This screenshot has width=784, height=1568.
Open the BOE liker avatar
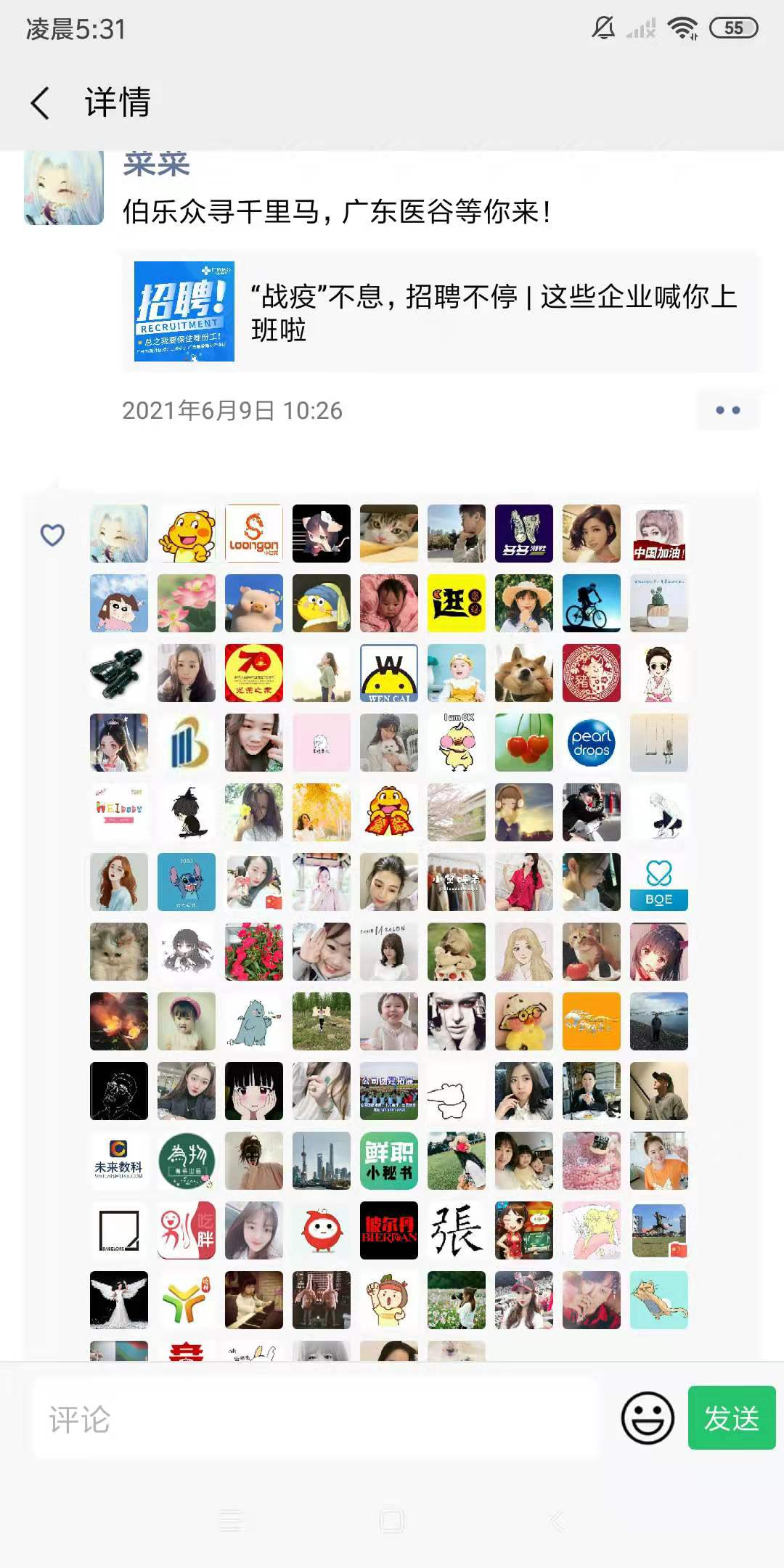pos(658,882)
